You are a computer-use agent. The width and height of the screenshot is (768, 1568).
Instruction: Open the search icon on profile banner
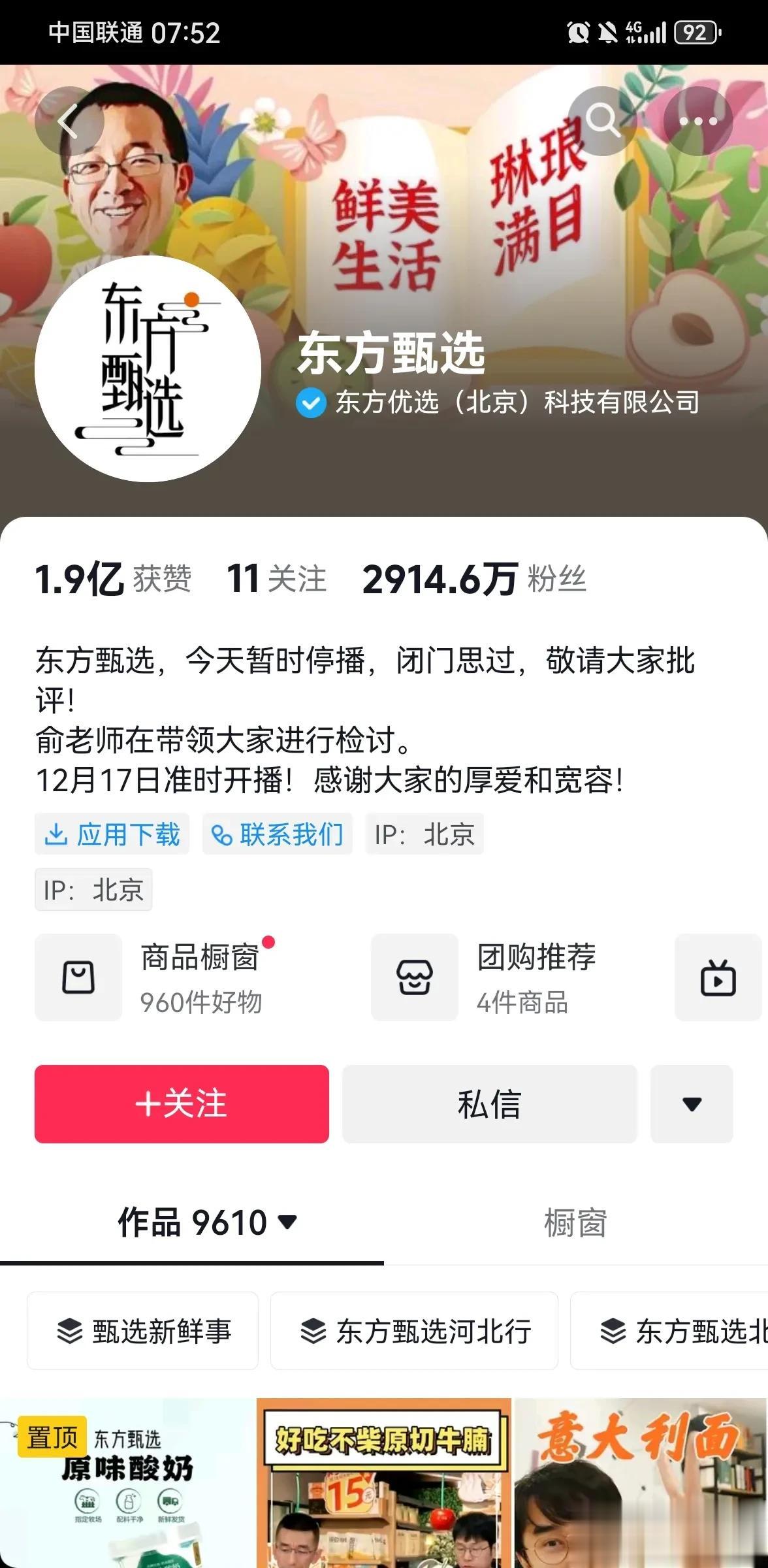[602, 121]
